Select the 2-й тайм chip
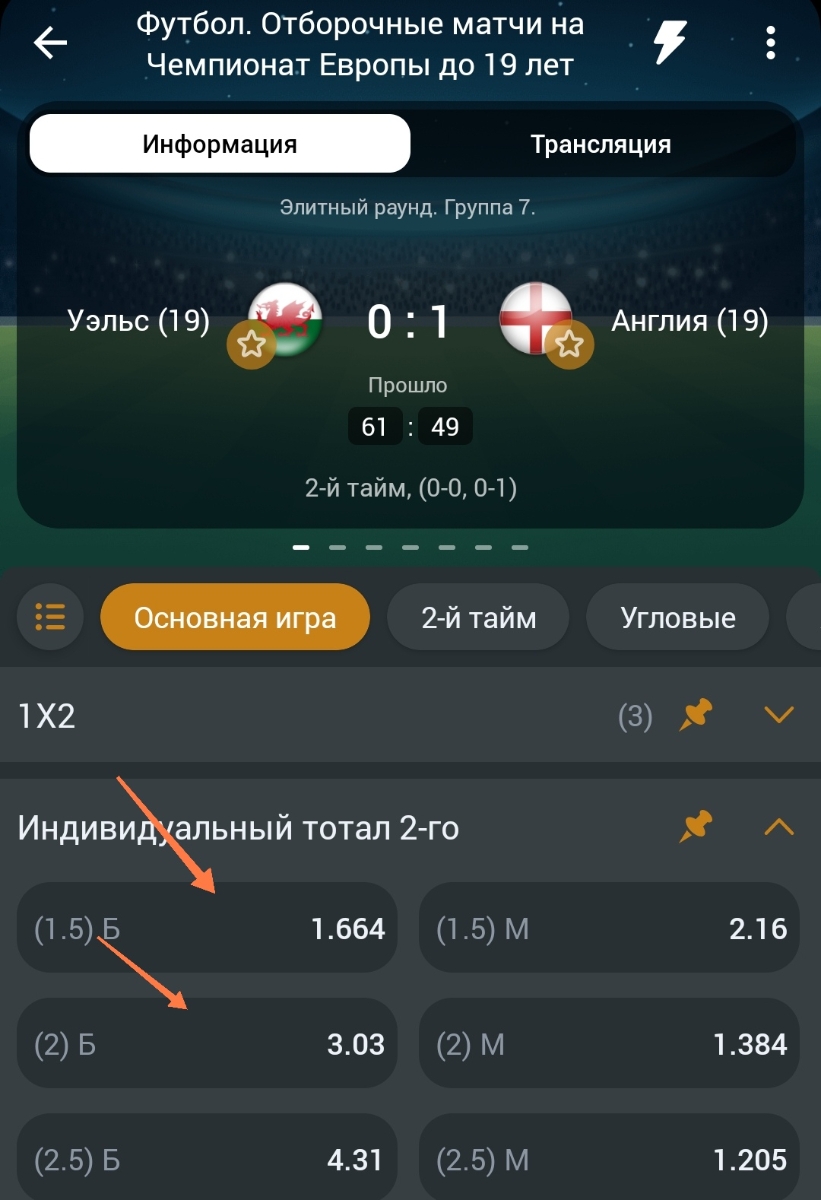 (x=478, y=617)
